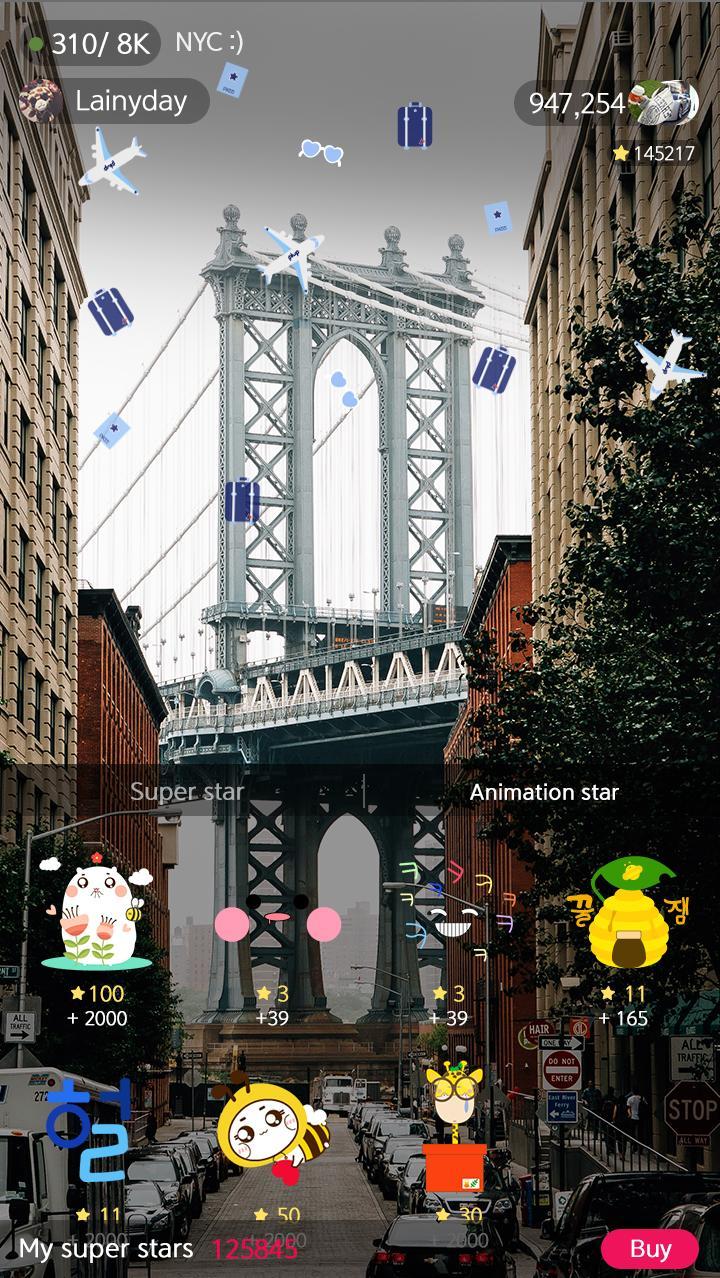This screenshot has width=720, height=1278.
Task: Choose the 50-star bee sticker gift
Action: click(272, 1135)
